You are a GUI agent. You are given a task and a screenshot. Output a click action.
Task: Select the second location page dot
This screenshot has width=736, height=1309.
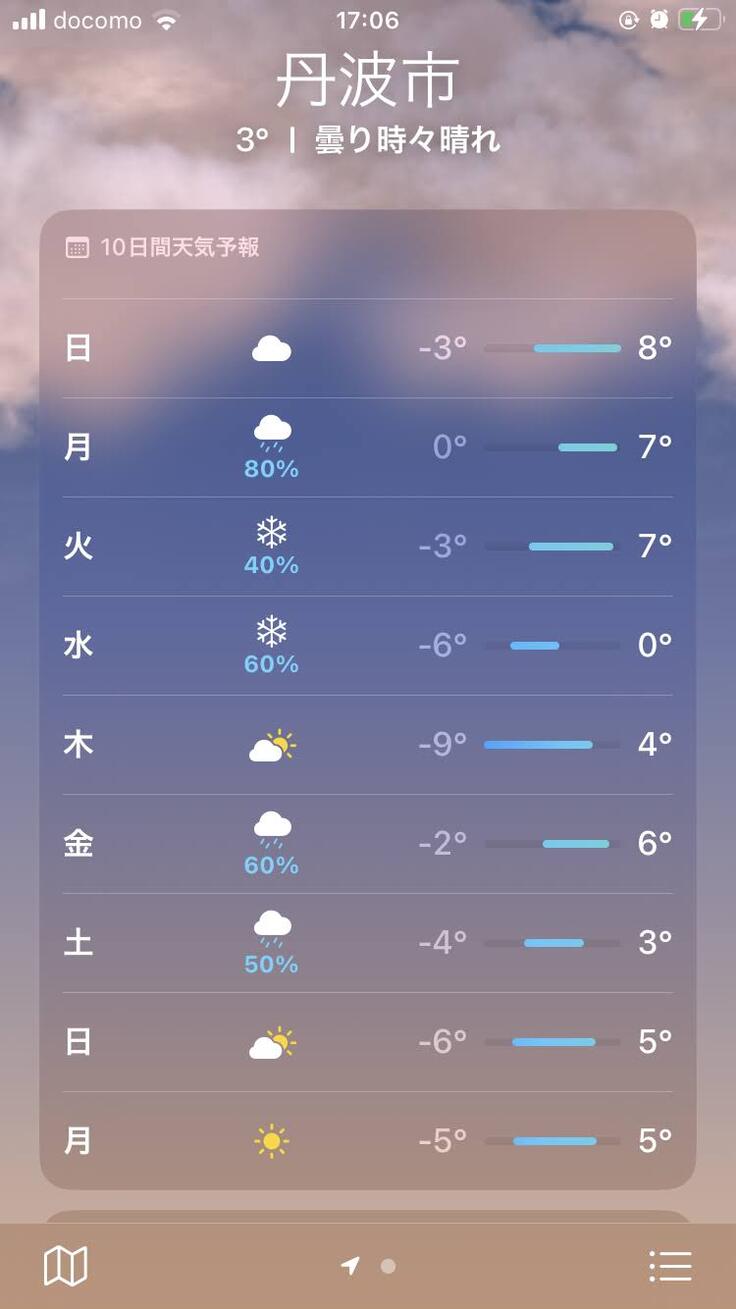click(388, 1266)
